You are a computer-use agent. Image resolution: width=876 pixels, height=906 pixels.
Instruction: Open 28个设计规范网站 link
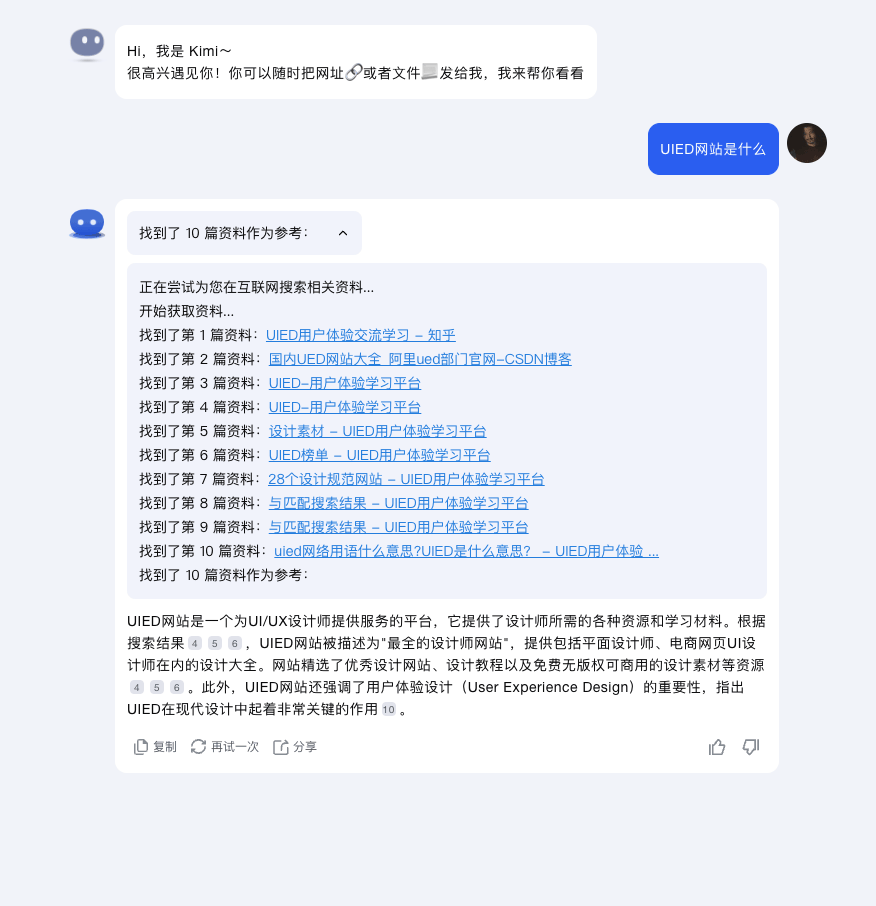click(x=406, y=479)
